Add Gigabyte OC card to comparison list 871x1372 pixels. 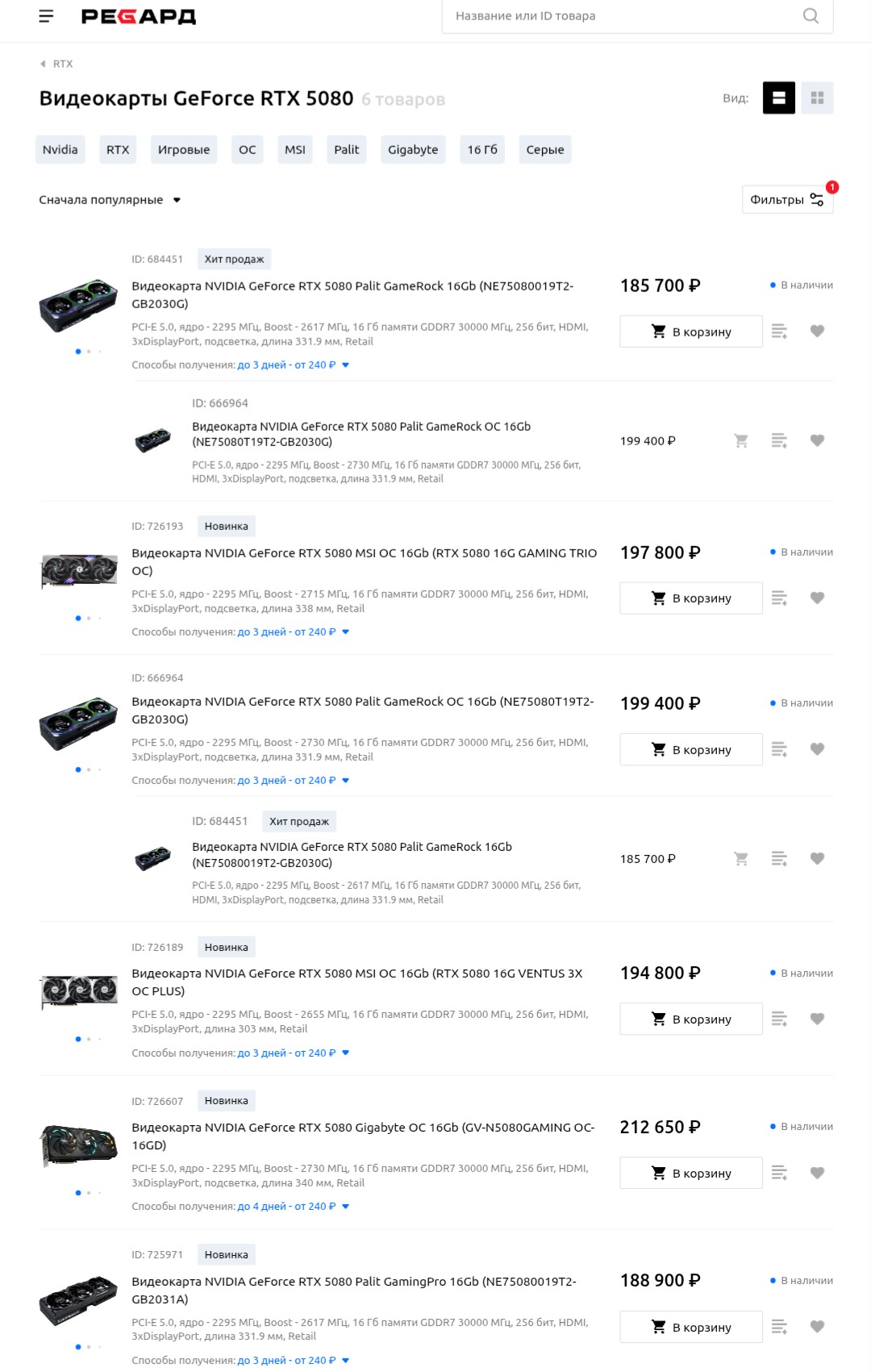point(779,1173)
